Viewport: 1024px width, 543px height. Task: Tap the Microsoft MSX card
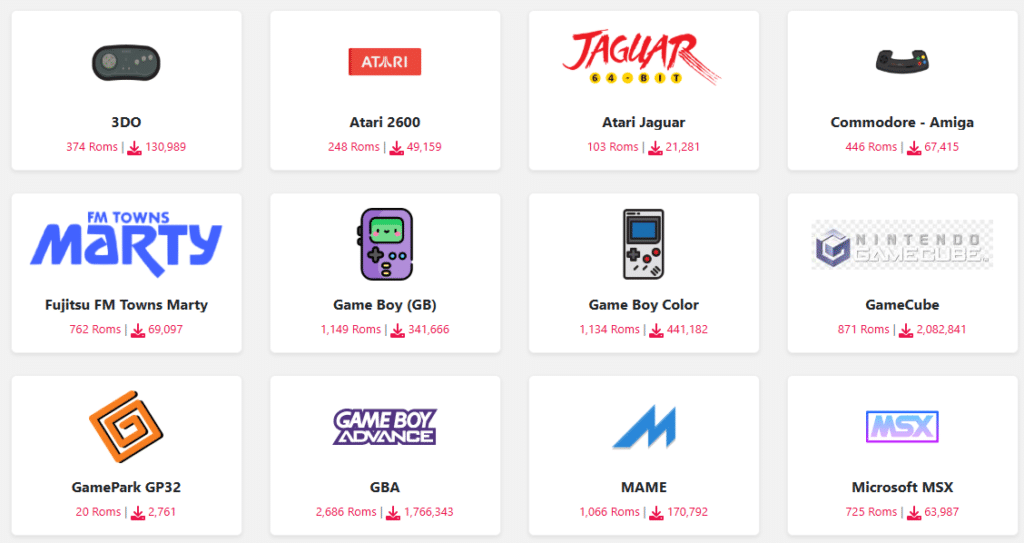pos(901,487)
